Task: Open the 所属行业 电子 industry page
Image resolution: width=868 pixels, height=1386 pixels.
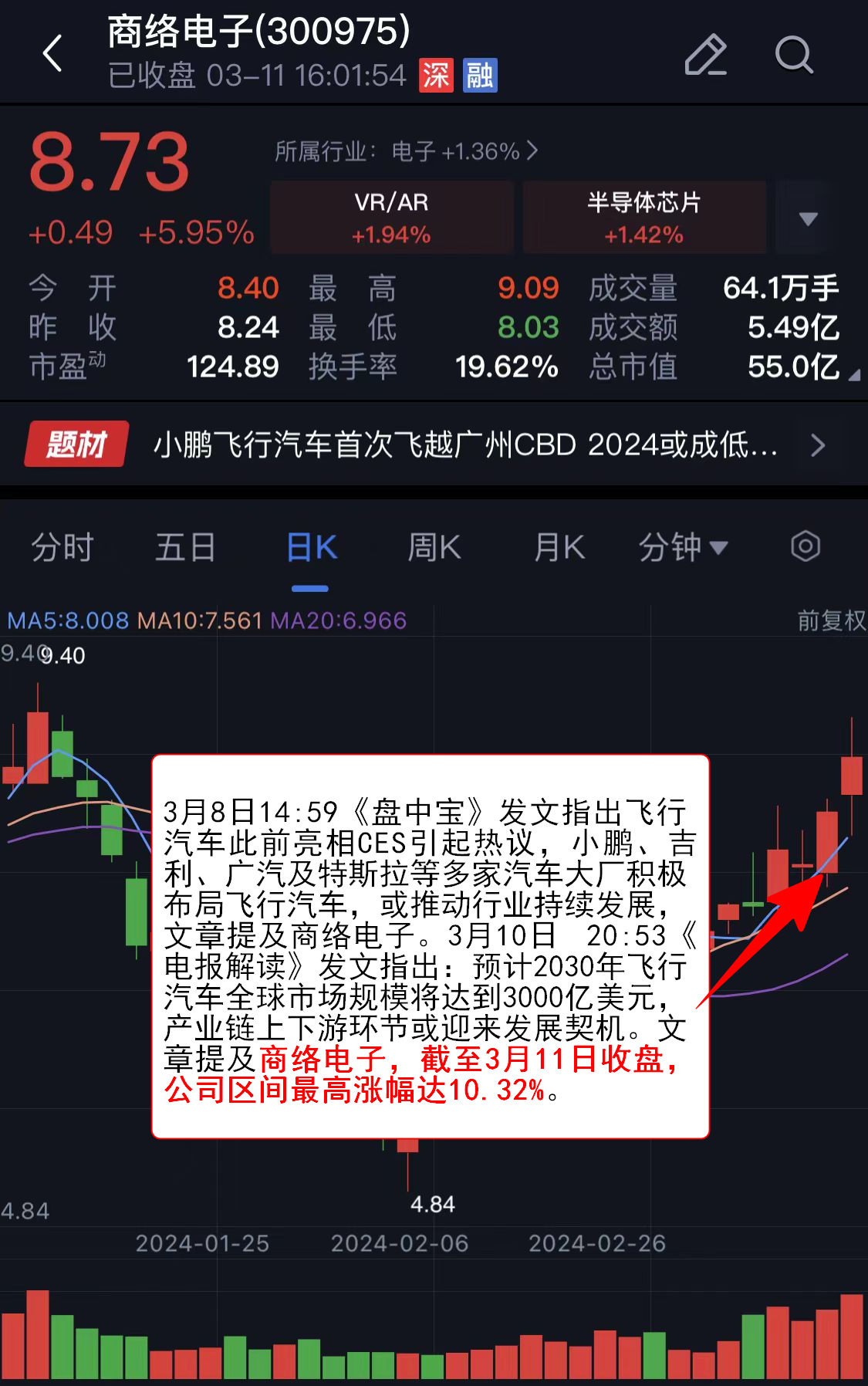Action: coord(406,151)
